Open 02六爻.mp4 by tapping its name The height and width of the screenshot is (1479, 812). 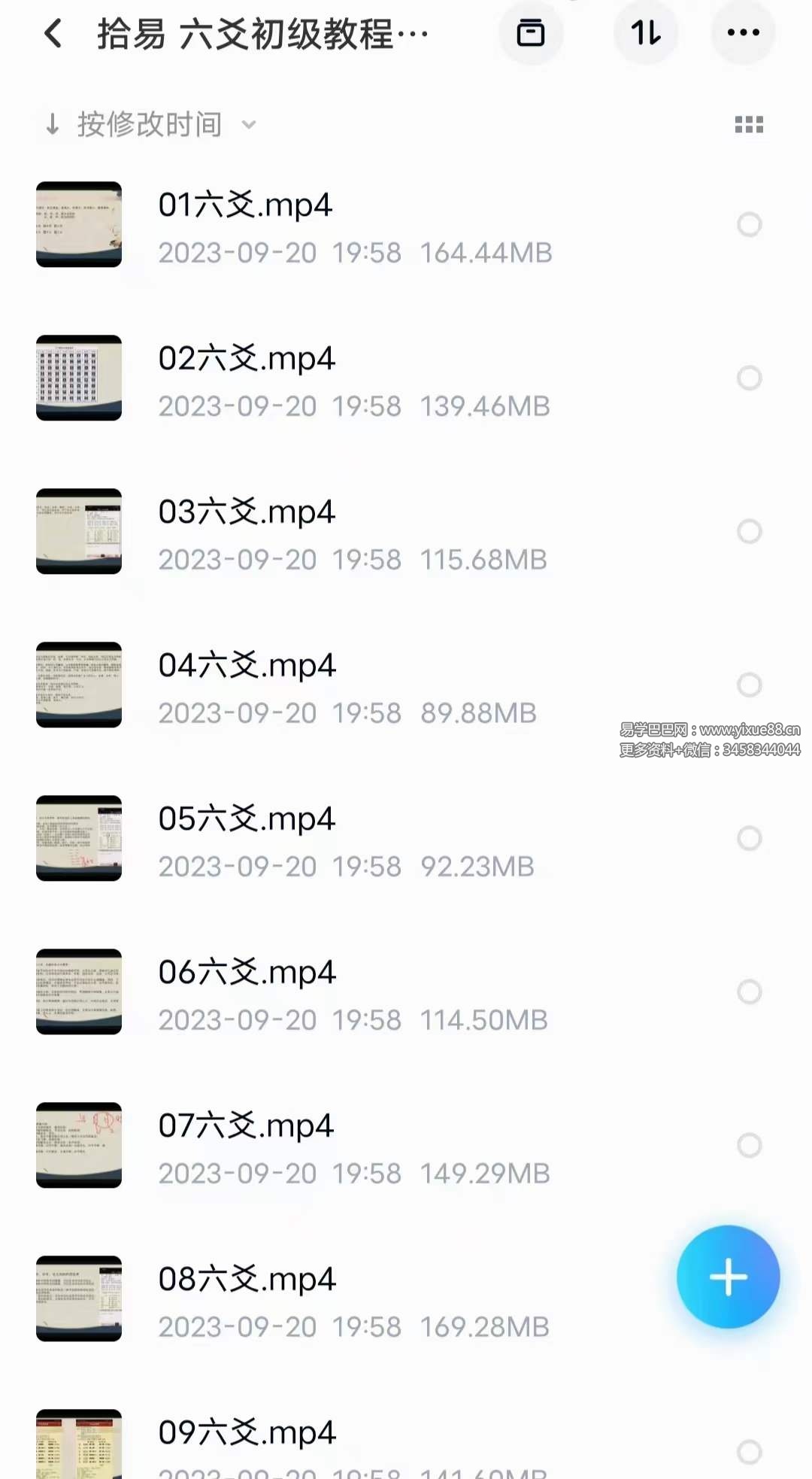248,358
